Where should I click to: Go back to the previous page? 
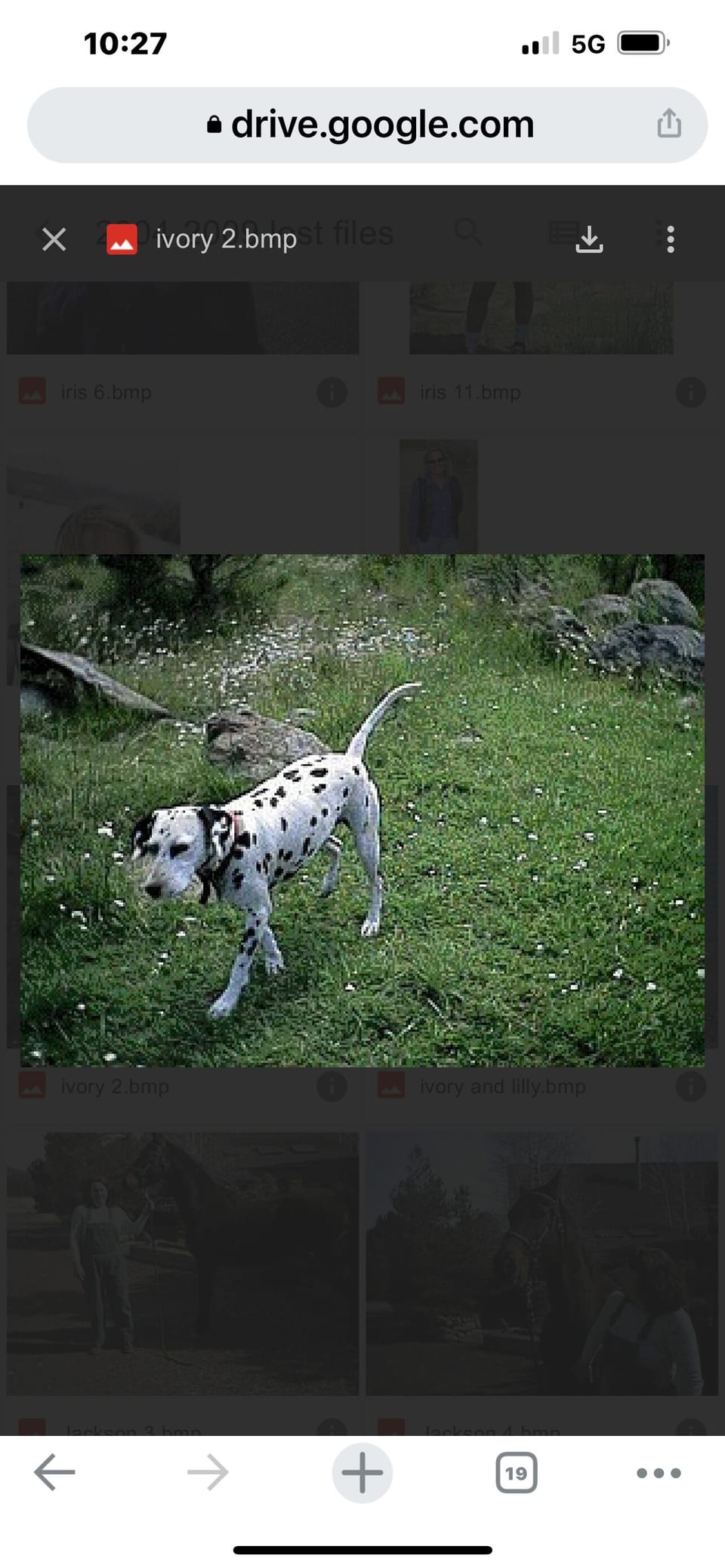54,1471
